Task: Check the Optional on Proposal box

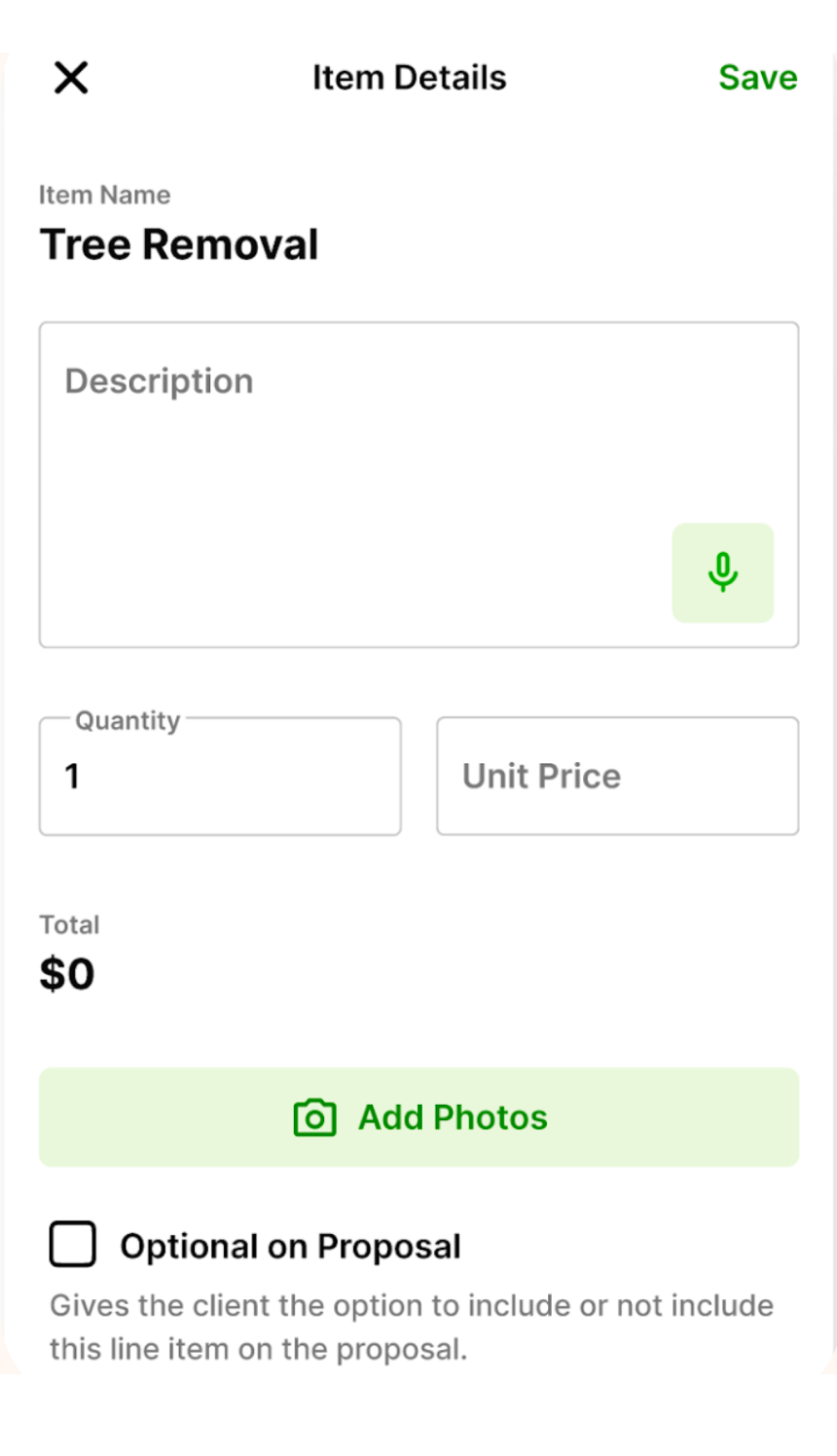Action: click(73, 1244)
